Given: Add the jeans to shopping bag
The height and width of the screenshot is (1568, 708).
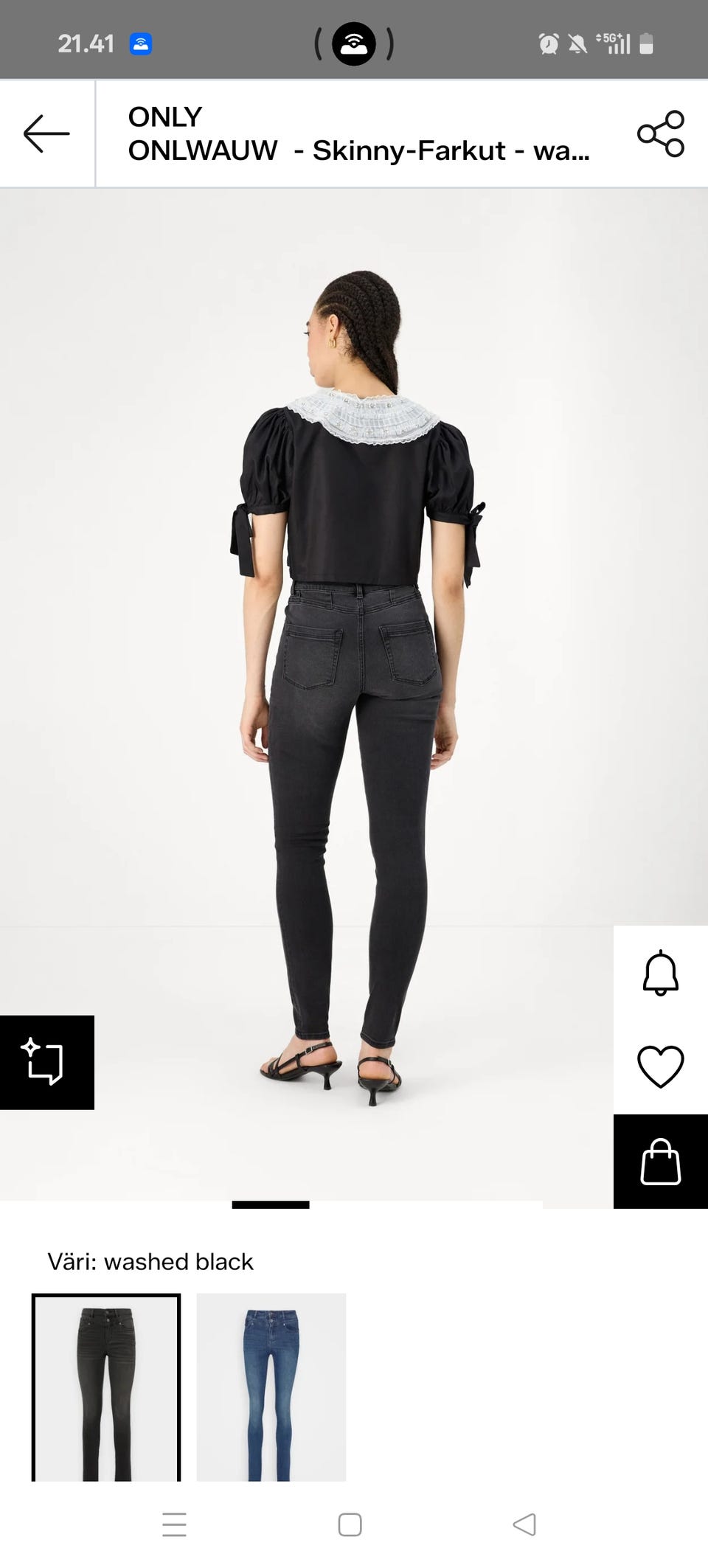Looking at the screenshot, I should [660, 1162].
